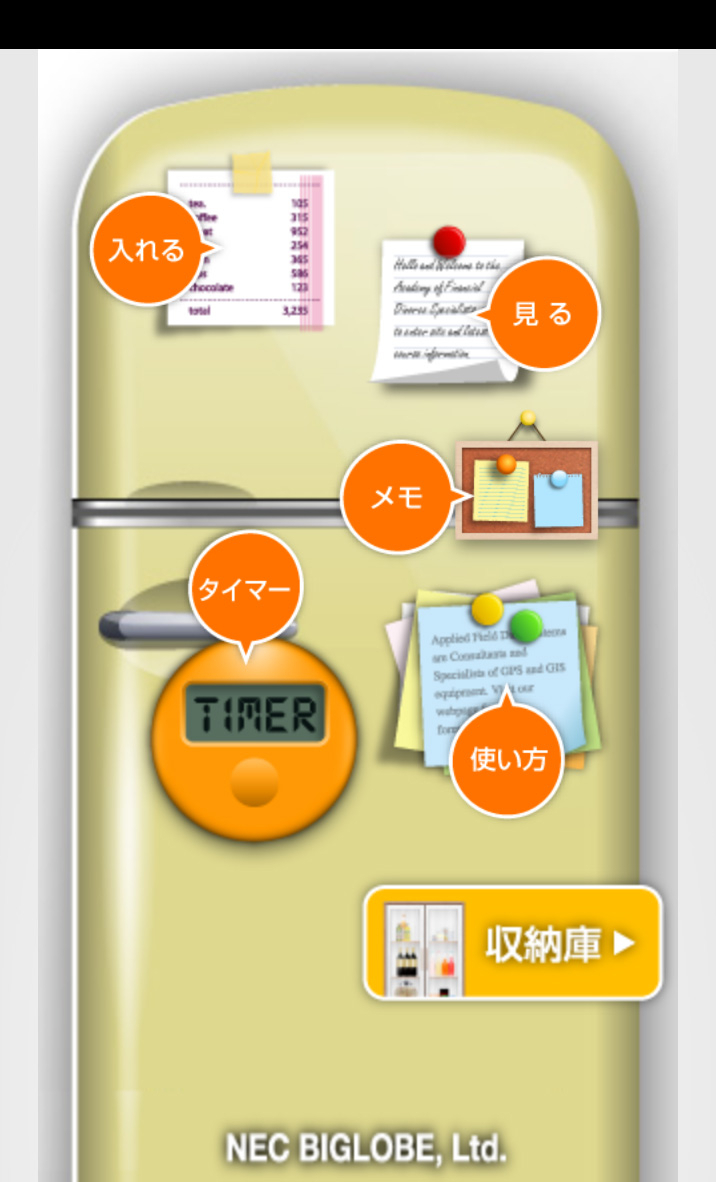The height and width of the screenshot is (1182, 716).
Task: Tap the 入れる receipt item
Action: click(x=250, y=247)
